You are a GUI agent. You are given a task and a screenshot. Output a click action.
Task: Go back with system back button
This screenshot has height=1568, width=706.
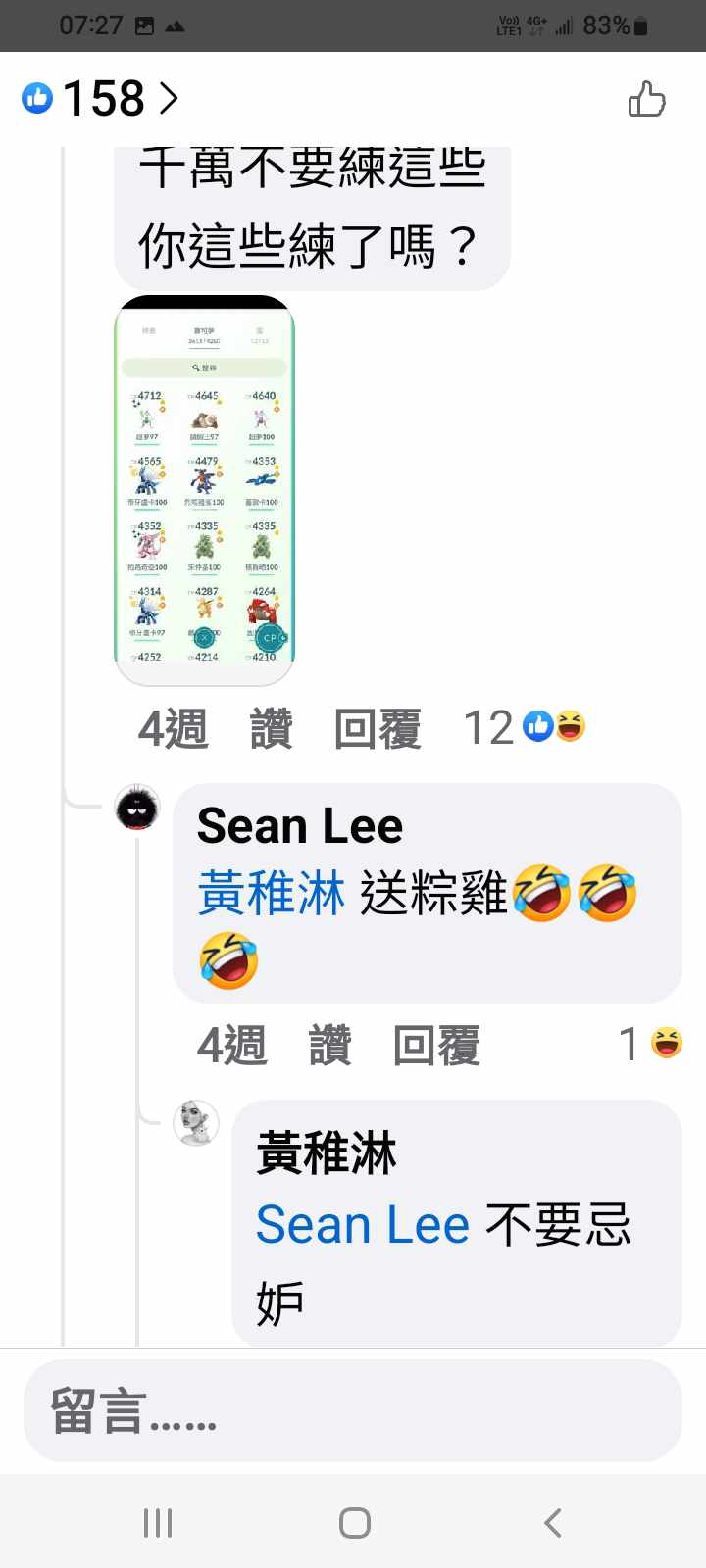click(x=552, y=1522)
